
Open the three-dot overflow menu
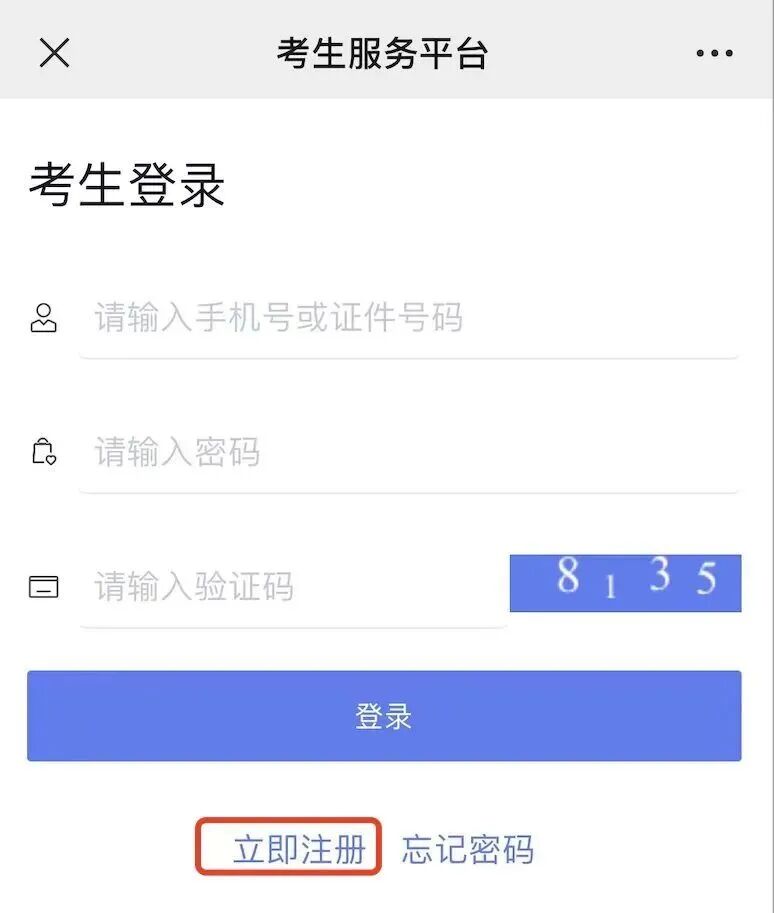[x=715, y=54]
